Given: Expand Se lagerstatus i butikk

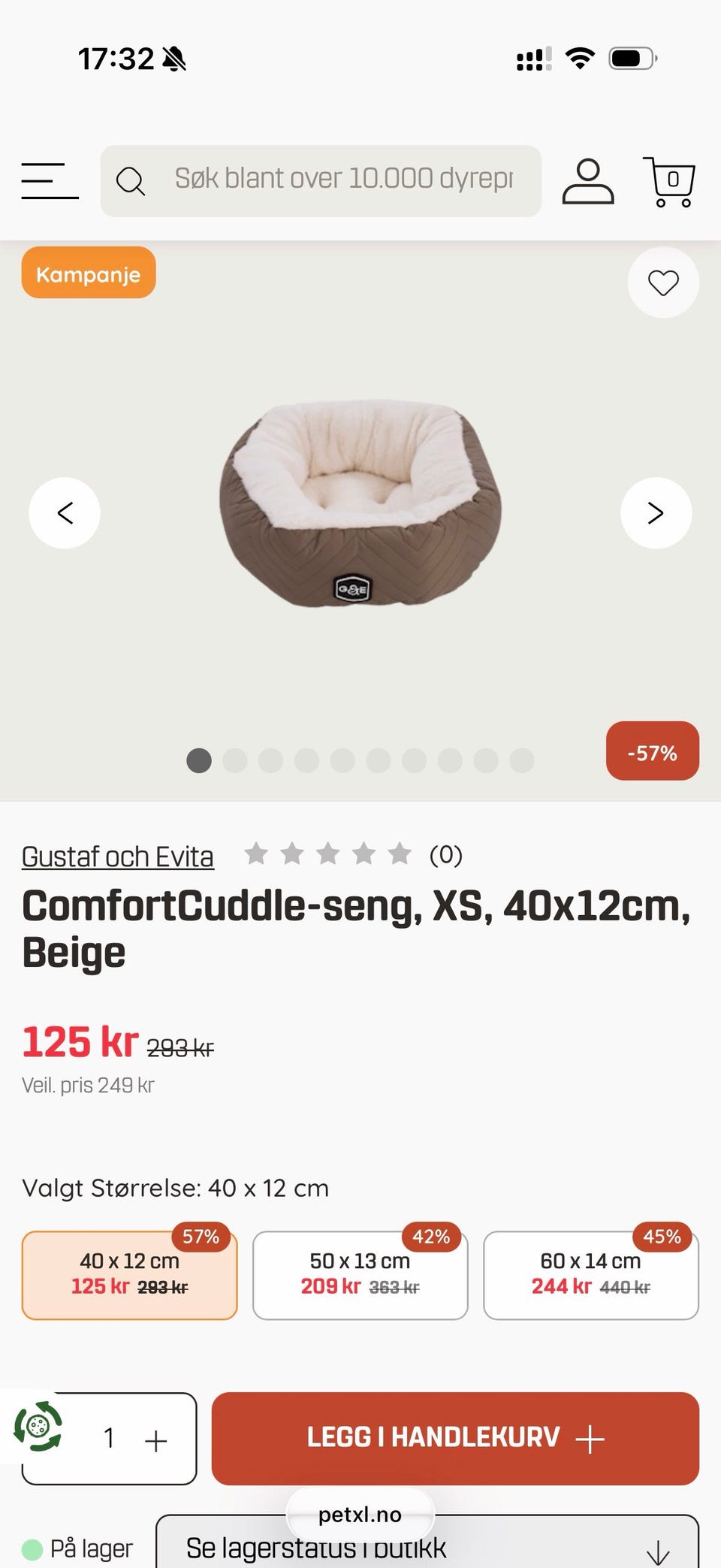Looking at the screenshot, I should pyautogui.click(x=427, y=1542).
